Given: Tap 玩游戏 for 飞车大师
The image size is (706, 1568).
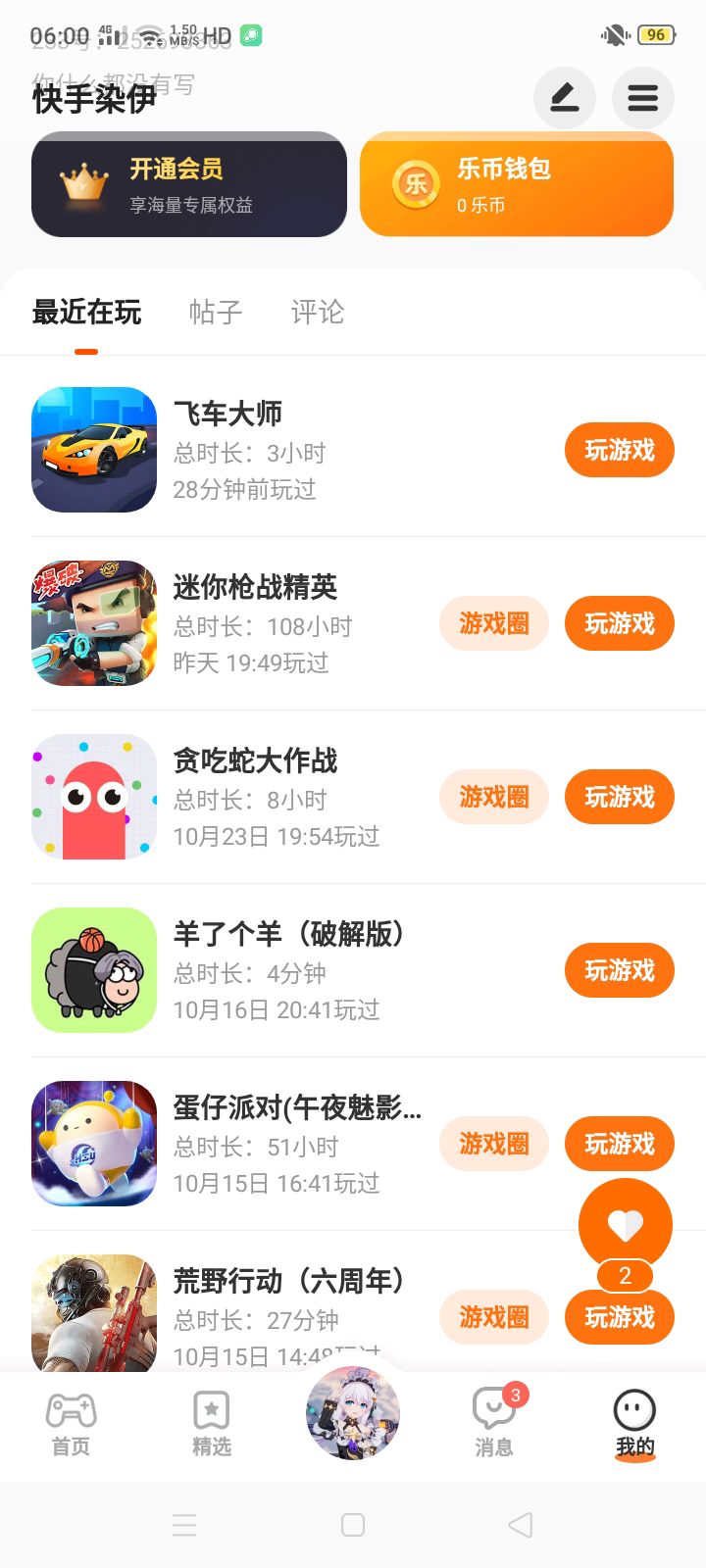Looking at the screenshot, I should pos(619,451).
